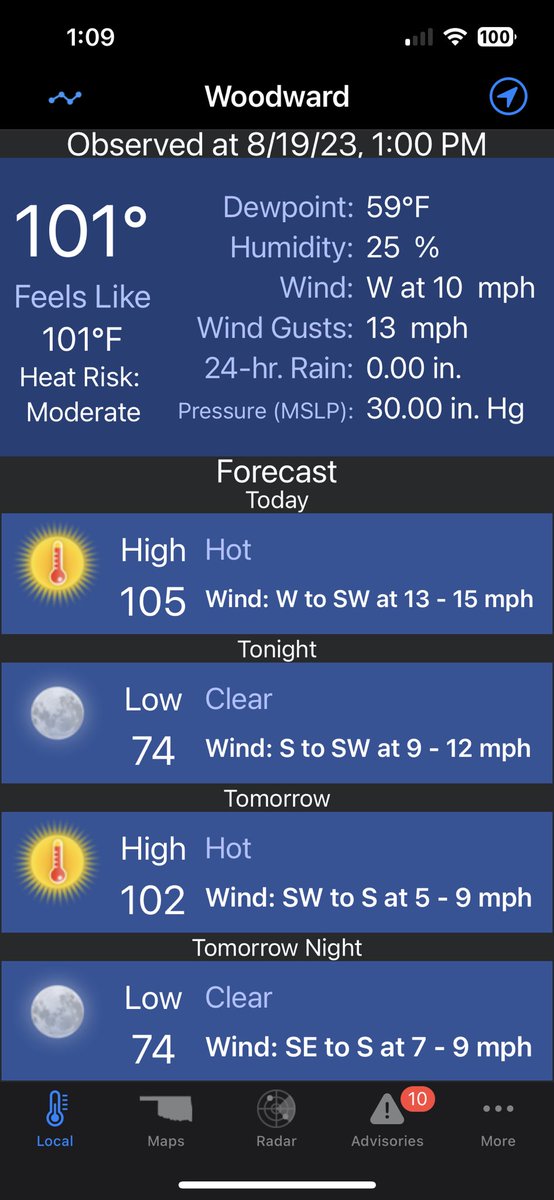Image resolution: width=554 pixels, height=1200 pixels.
Task: Open the Tonight forecast card
Action: 277,723
